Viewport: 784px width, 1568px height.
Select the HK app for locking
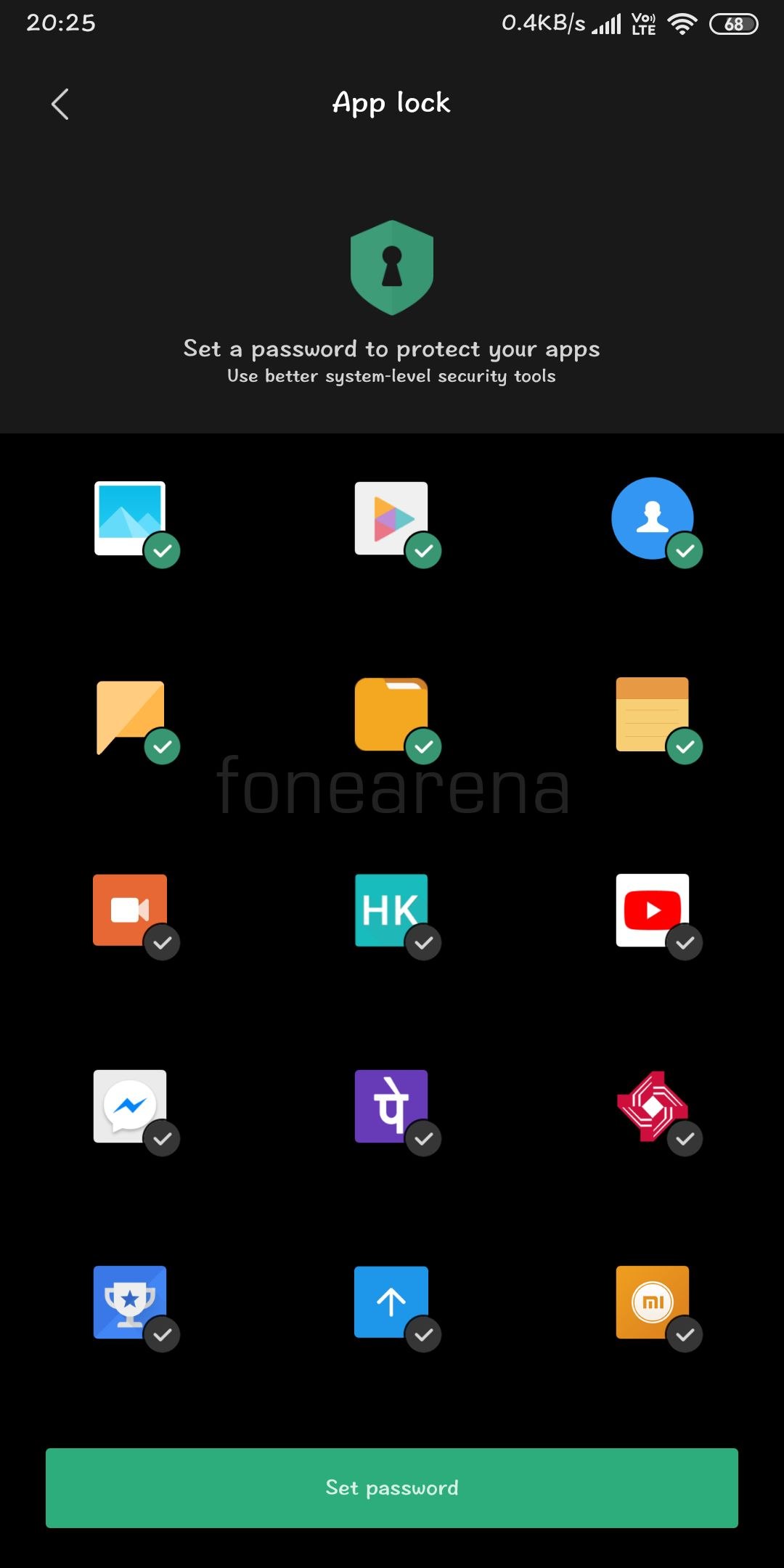392,910
